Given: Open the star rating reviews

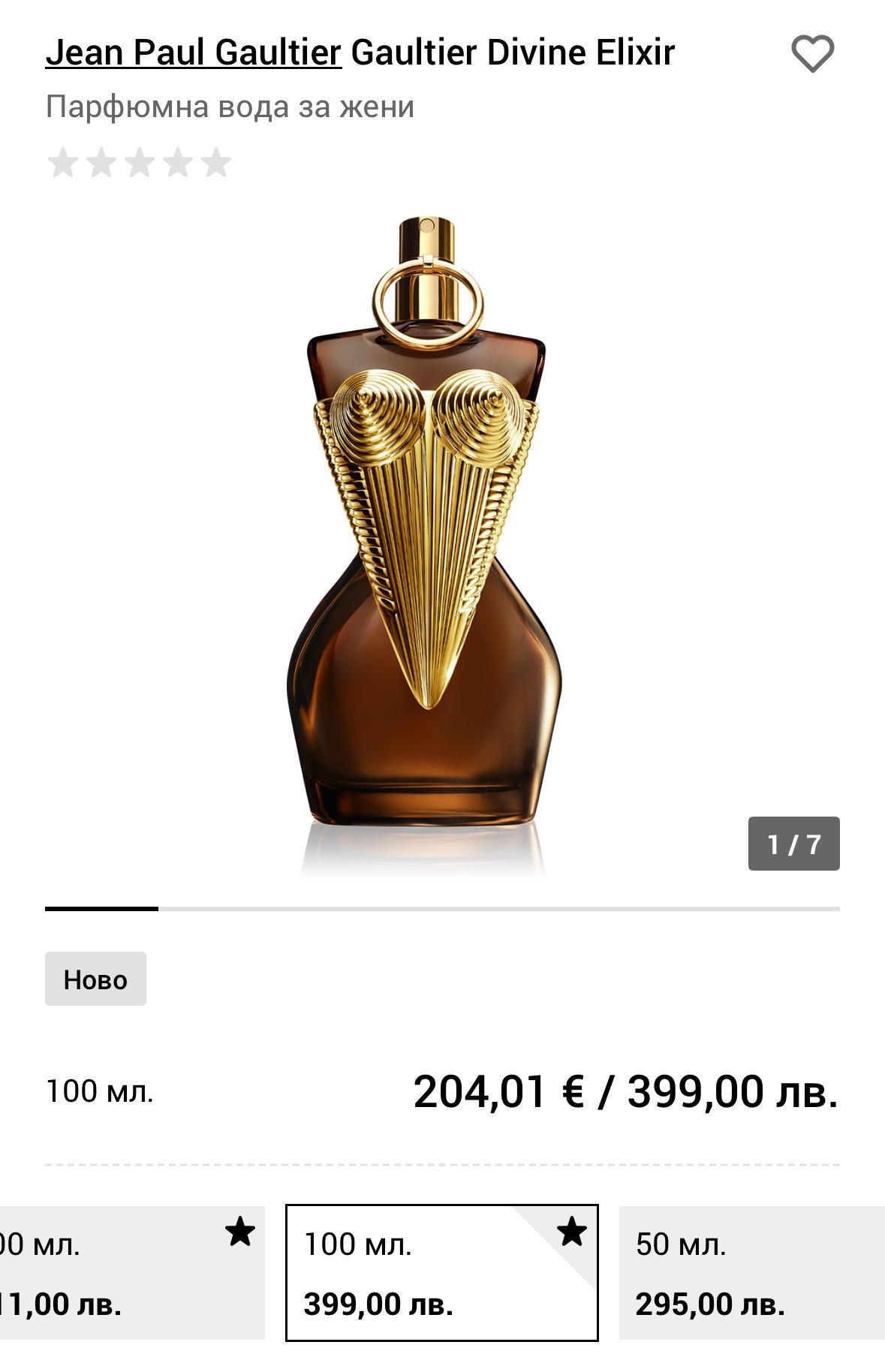Looking at the screenshot, I should 140,163.
